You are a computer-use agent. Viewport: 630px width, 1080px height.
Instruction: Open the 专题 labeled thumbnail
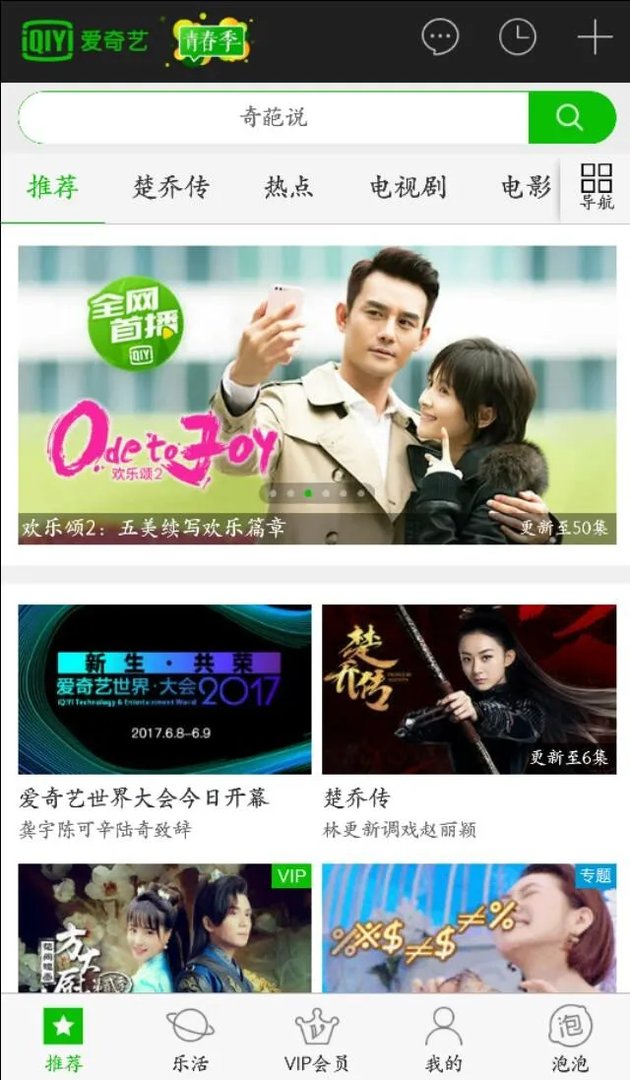(469, 928)
